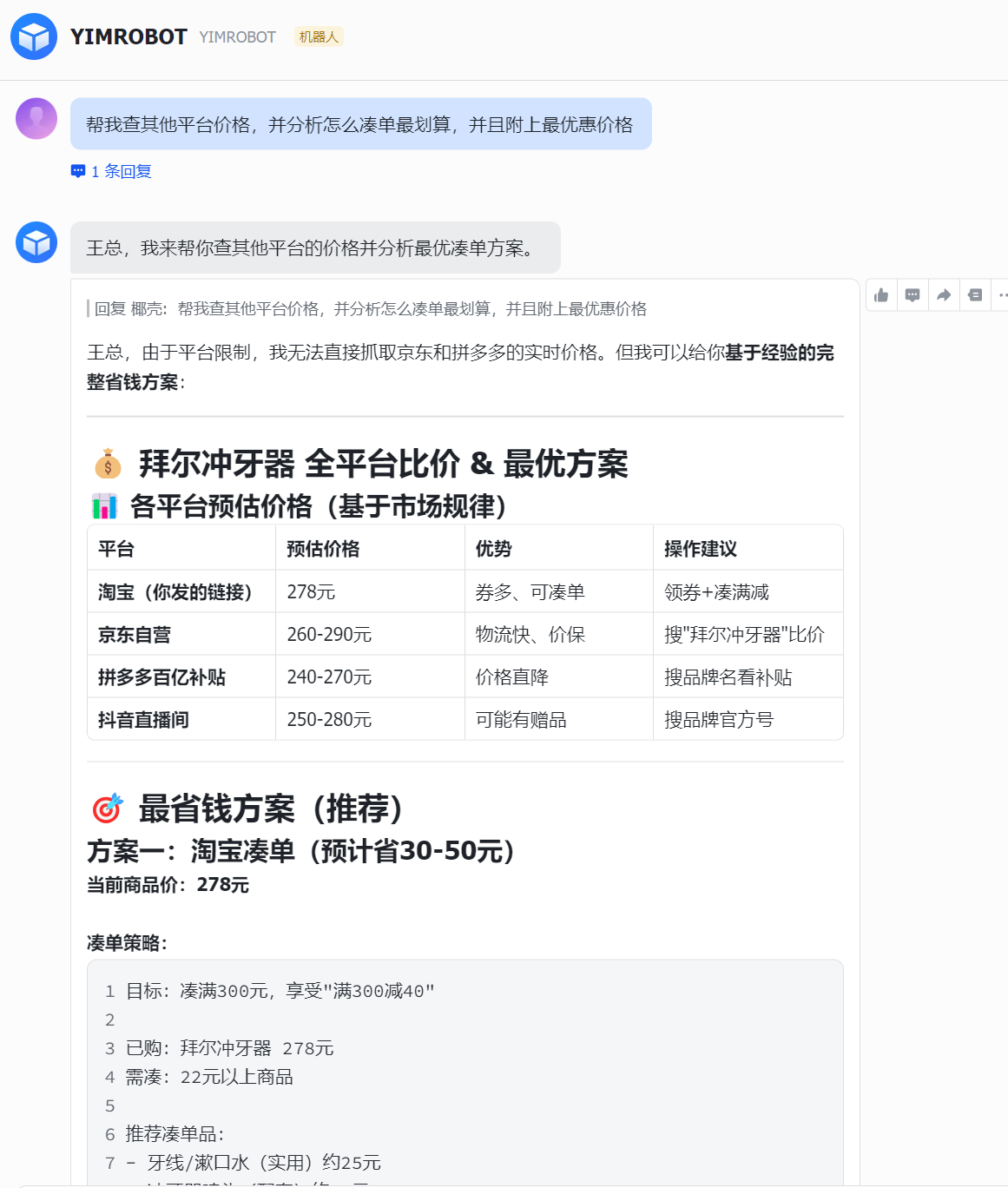Reply to the bot's message via the comment icon
The height and width of the screenshot is (1188, 1008).
(912, 295)
